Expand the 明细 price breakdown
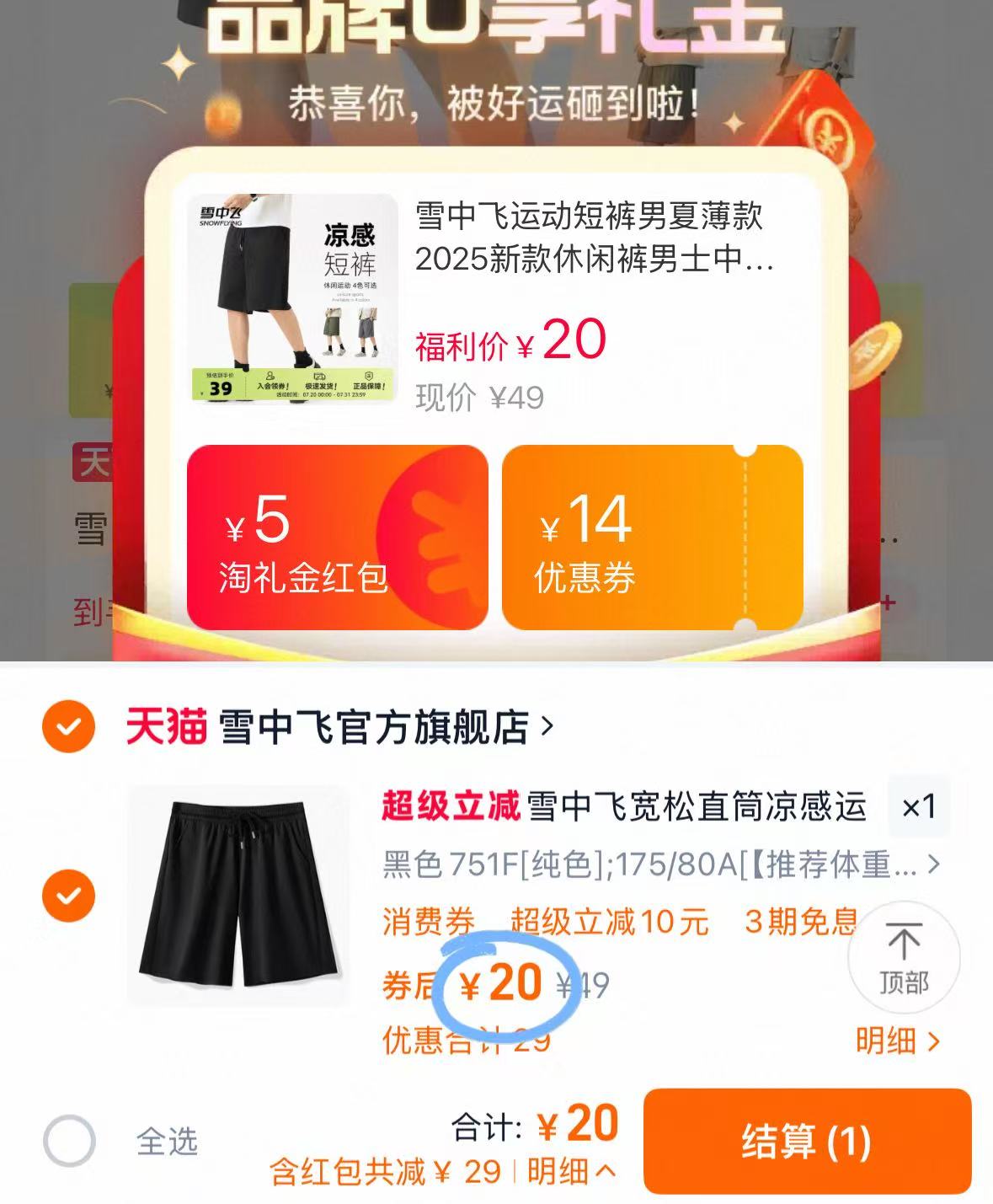Viewport: 993px width, 1204px height. tap(894, 1041)
